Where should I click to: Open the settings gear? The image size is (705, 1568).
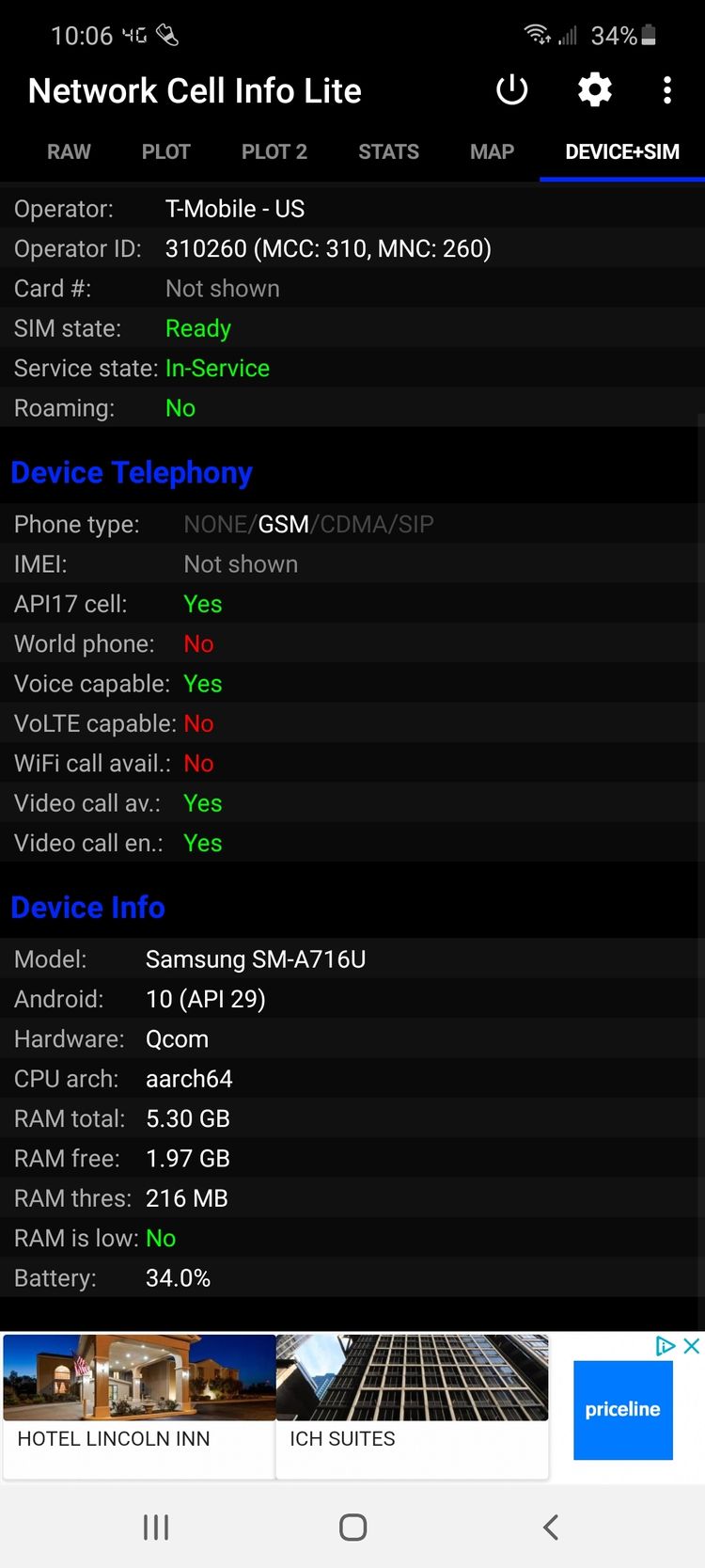[x=594, y=90]
